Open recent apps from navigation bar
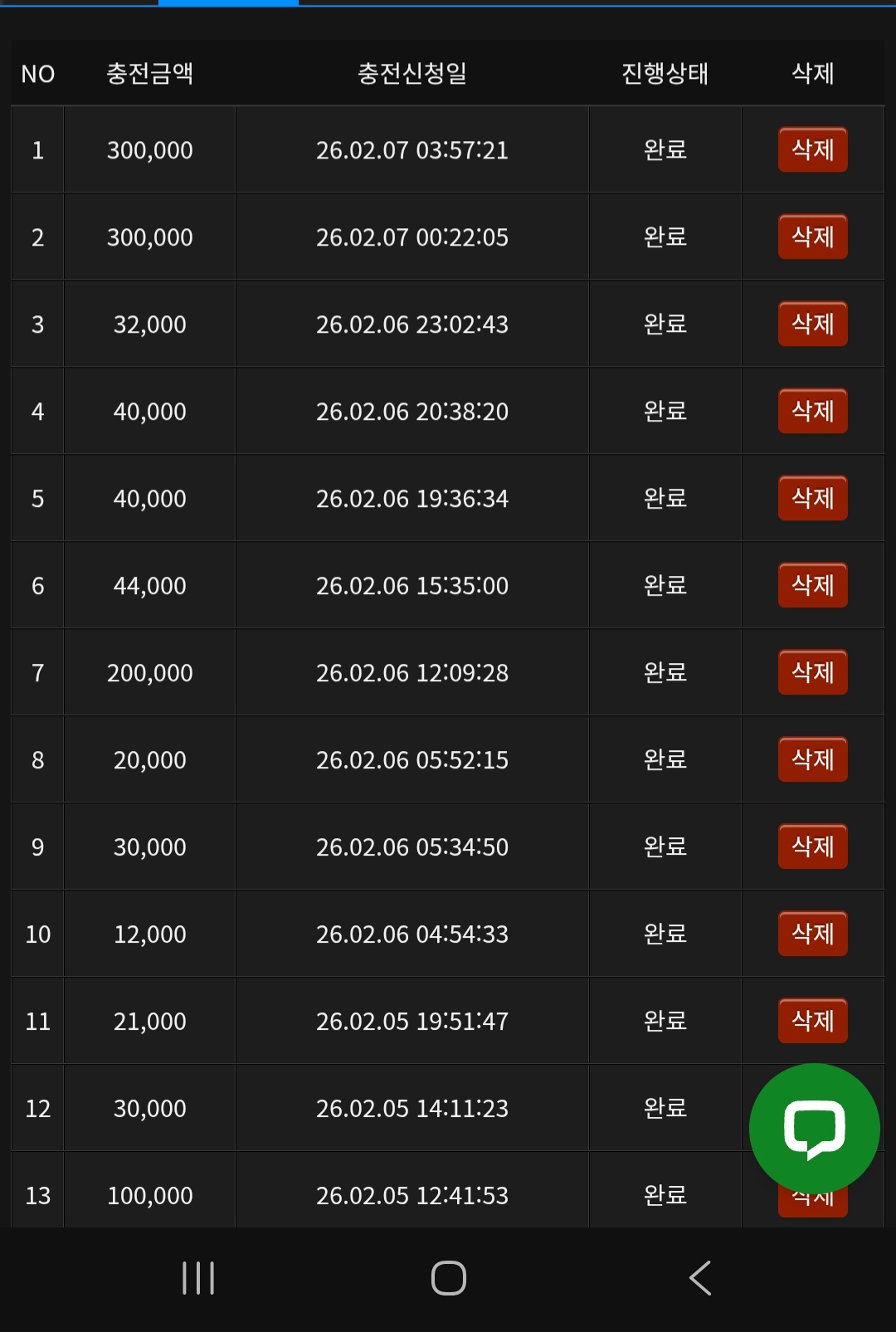Viewport: 896px width, 1332px height. [198, 1278]
